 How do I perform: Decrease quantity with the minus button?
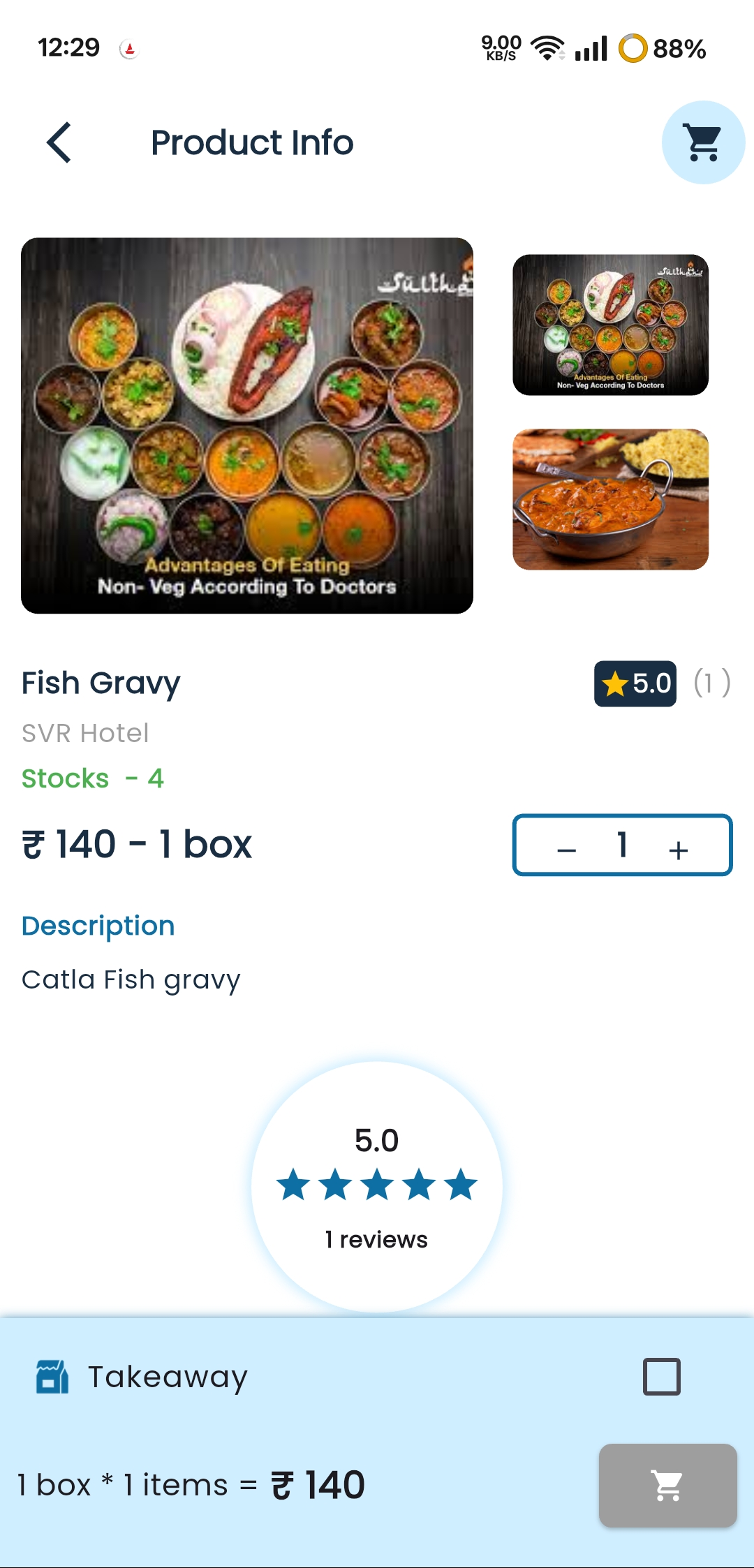(567, 848)
